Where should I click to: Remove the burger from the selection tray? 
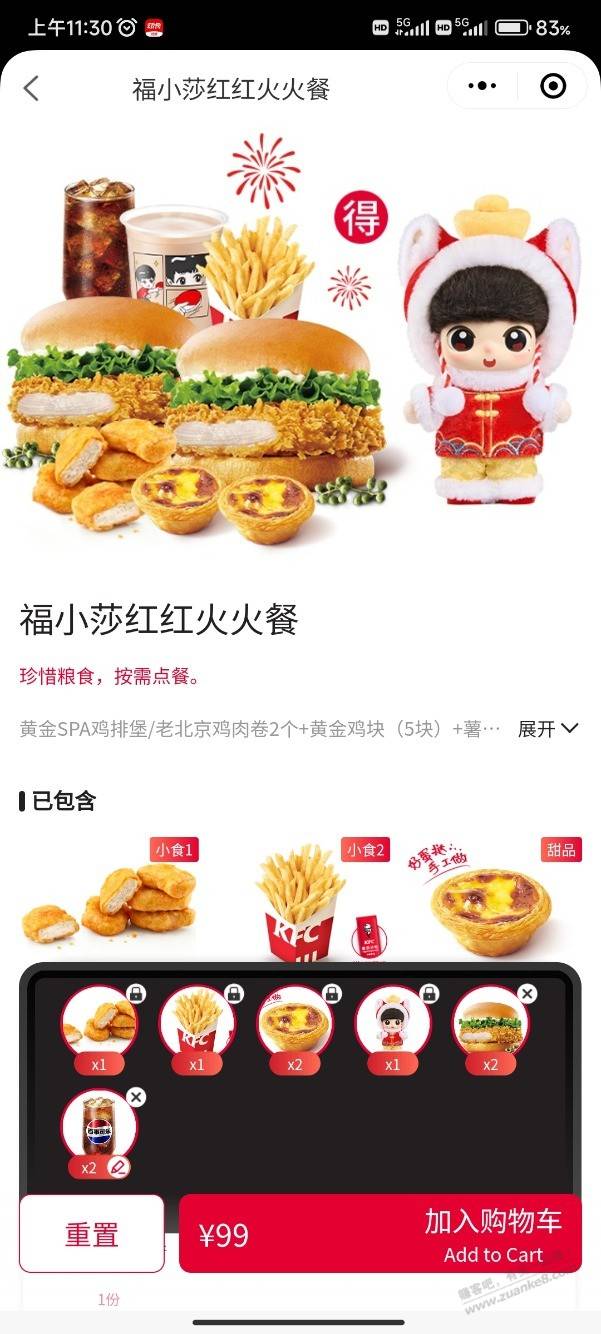point(527,993)
